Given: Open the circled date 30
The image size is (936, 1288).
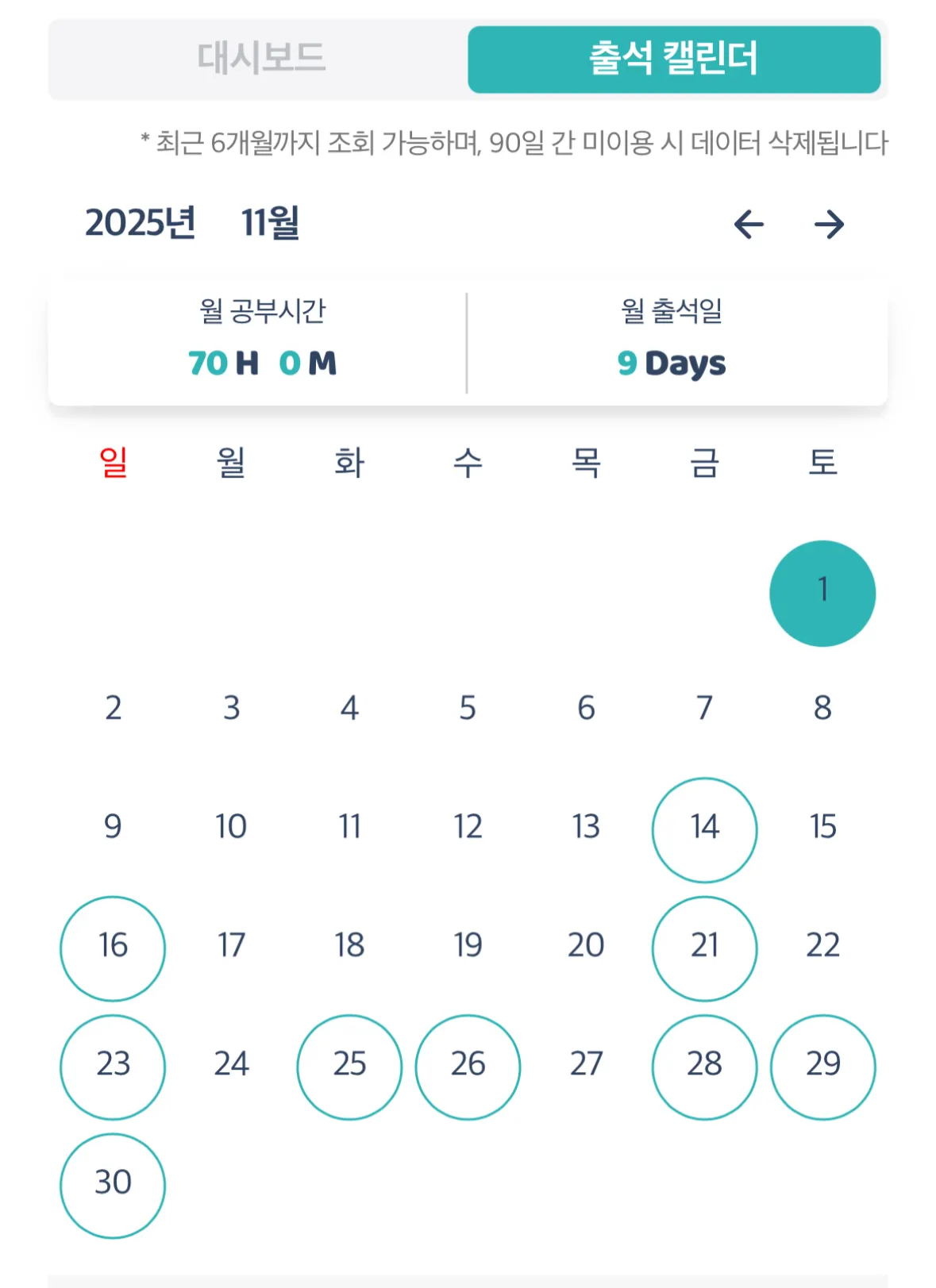Looking at the screenshot, I should coord(112,1184).
